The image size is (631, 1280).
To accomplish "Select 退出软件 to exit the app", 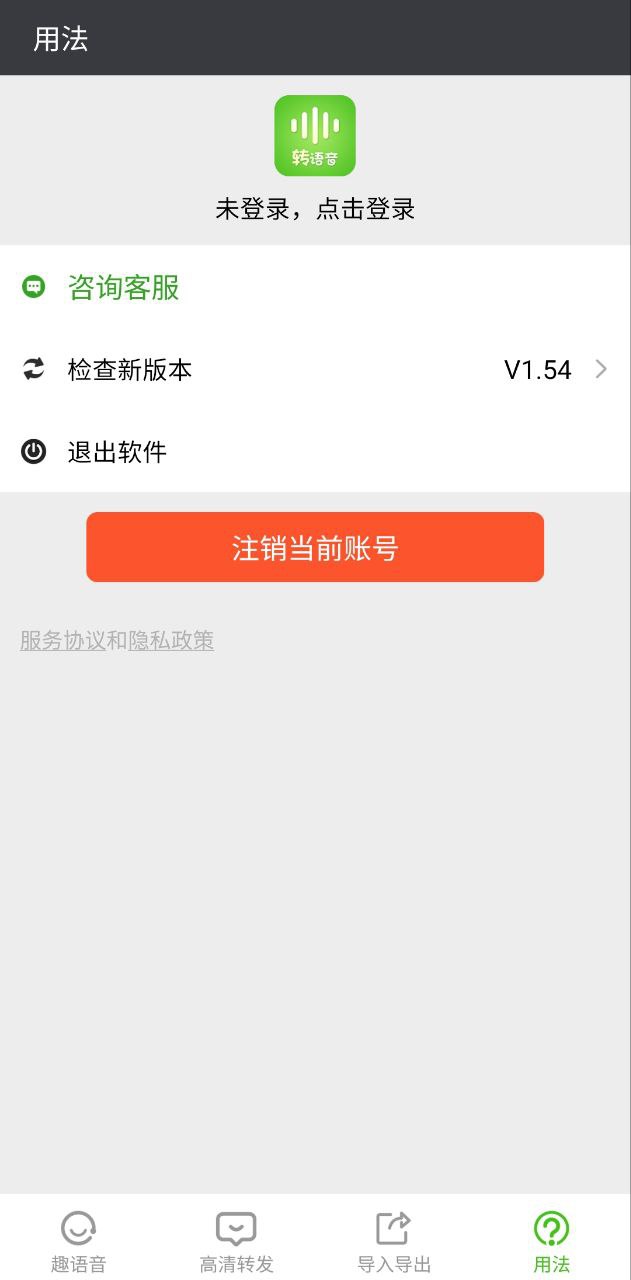I will coord(117,452).
